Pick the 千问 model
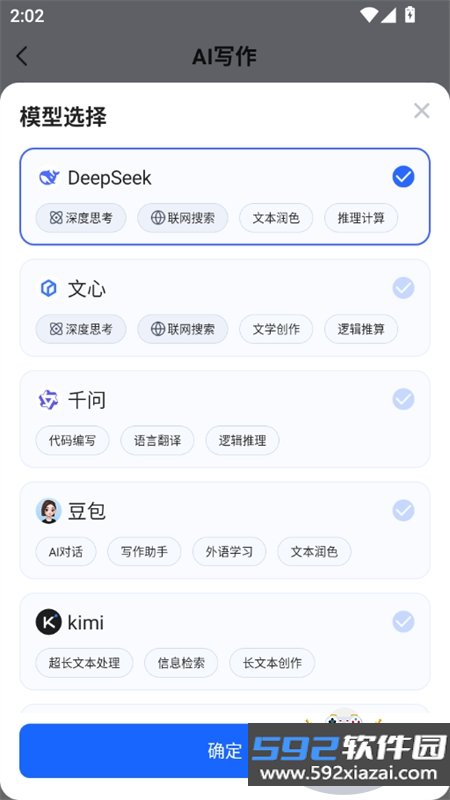The height and width of the screenshot is (800, 450). (224, 419)
